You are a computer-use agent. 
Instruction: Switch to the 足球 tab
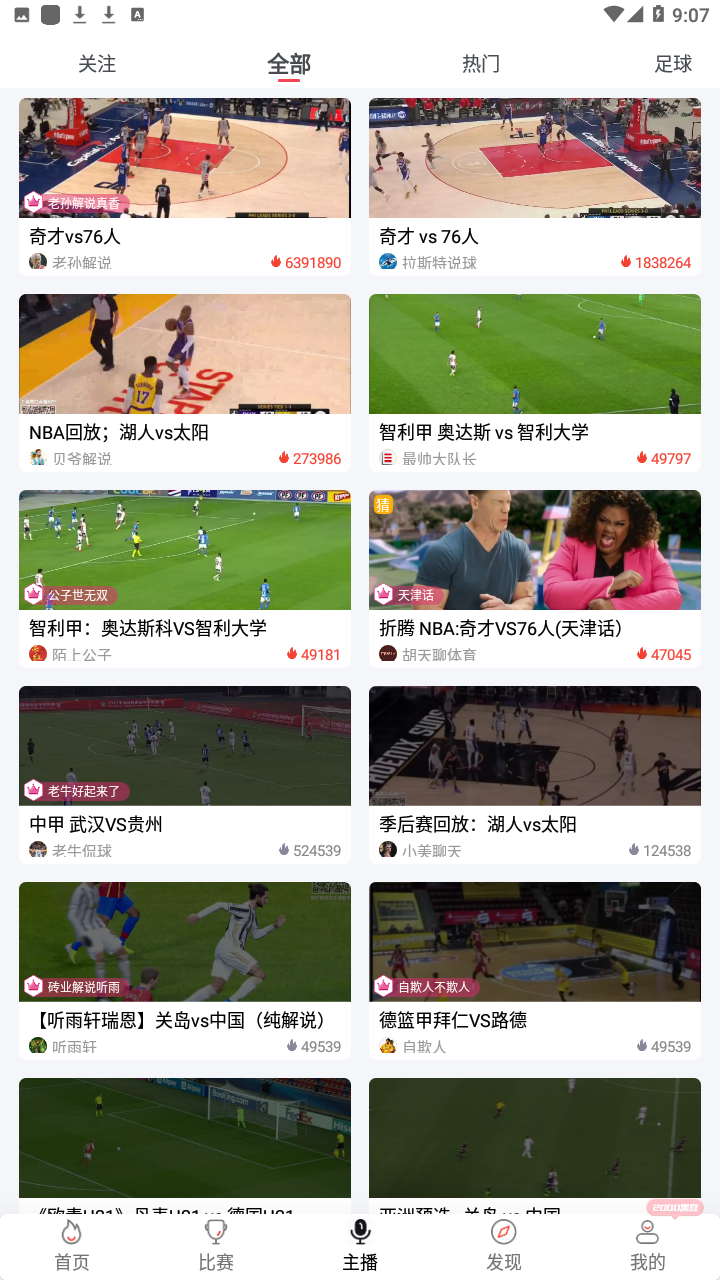point(673,62)
